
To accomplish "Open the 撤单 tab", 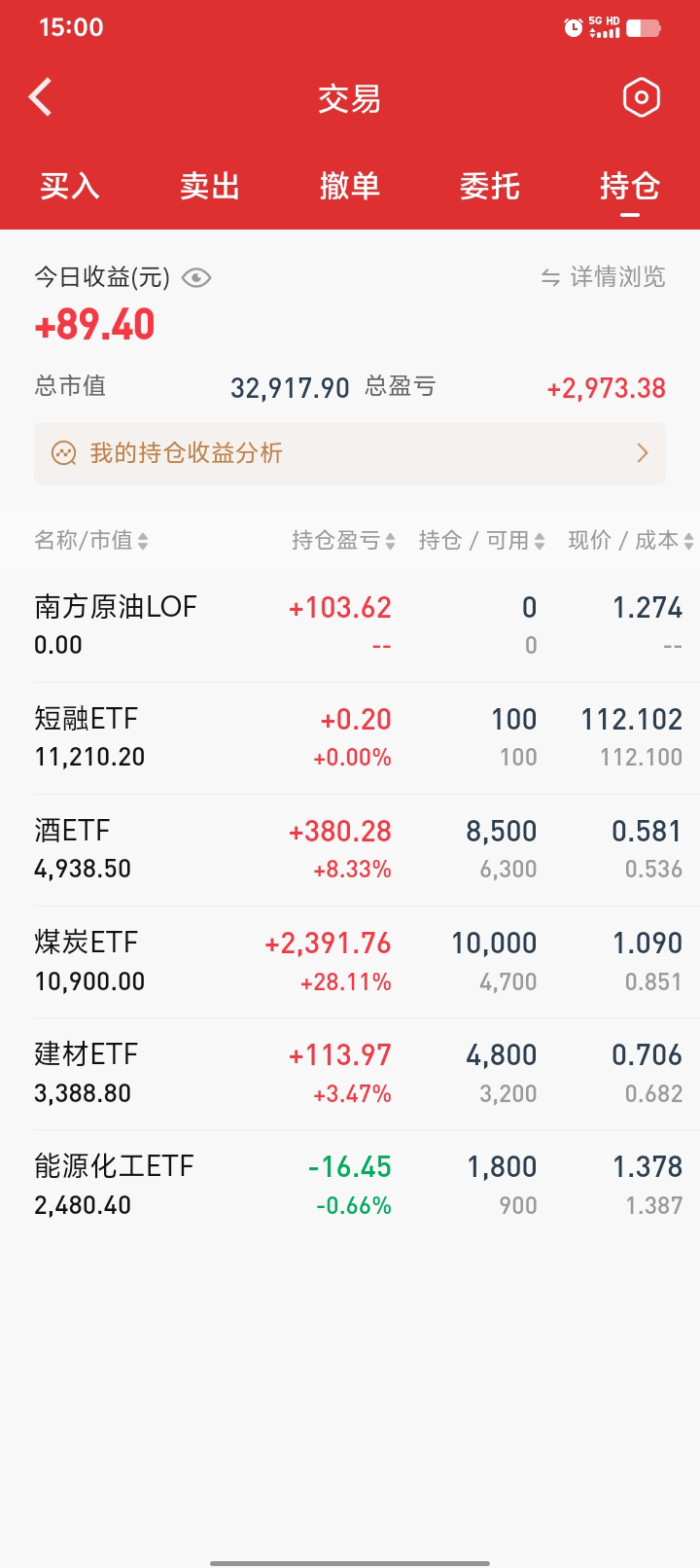I will pyautogui.click(x=350, y=186).
